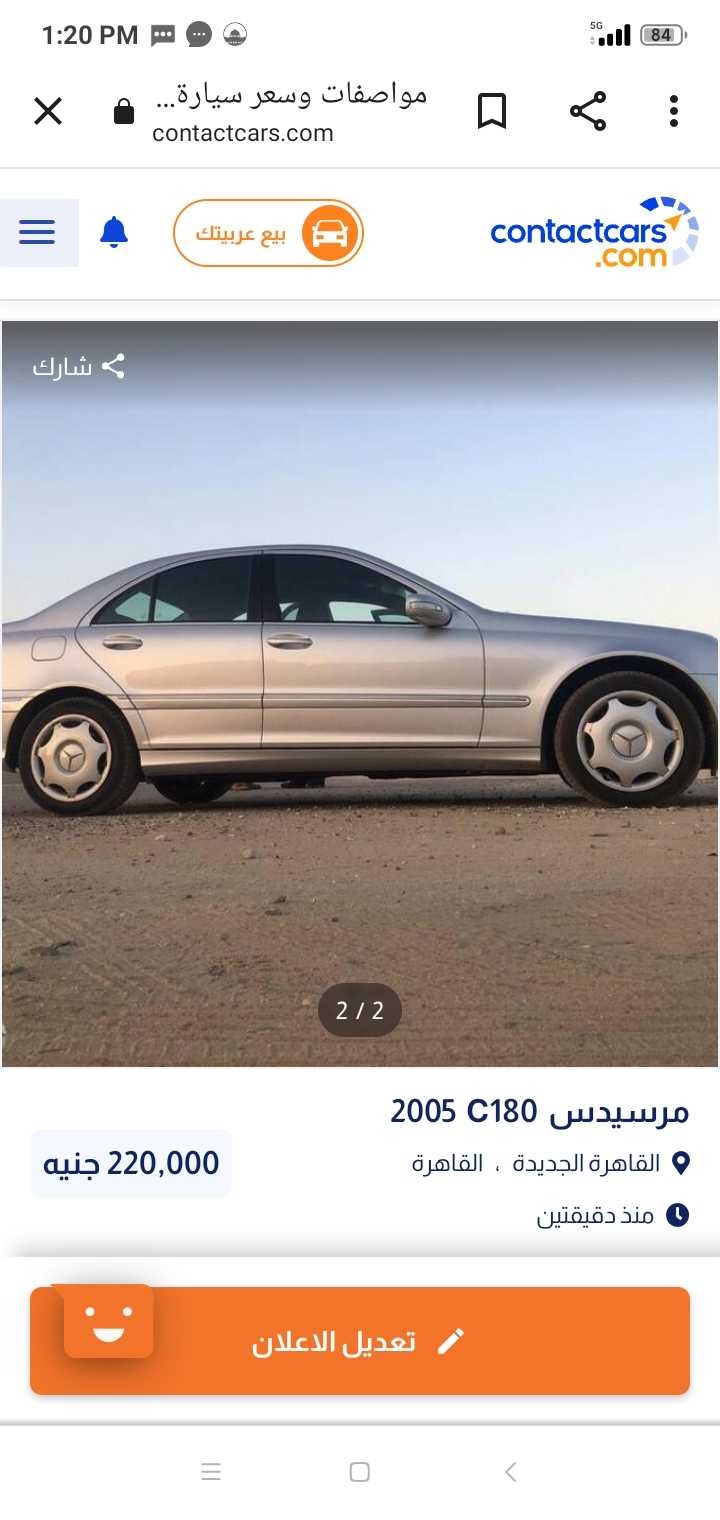
Task: Go back with system navigation
Action: (510, 1471)
